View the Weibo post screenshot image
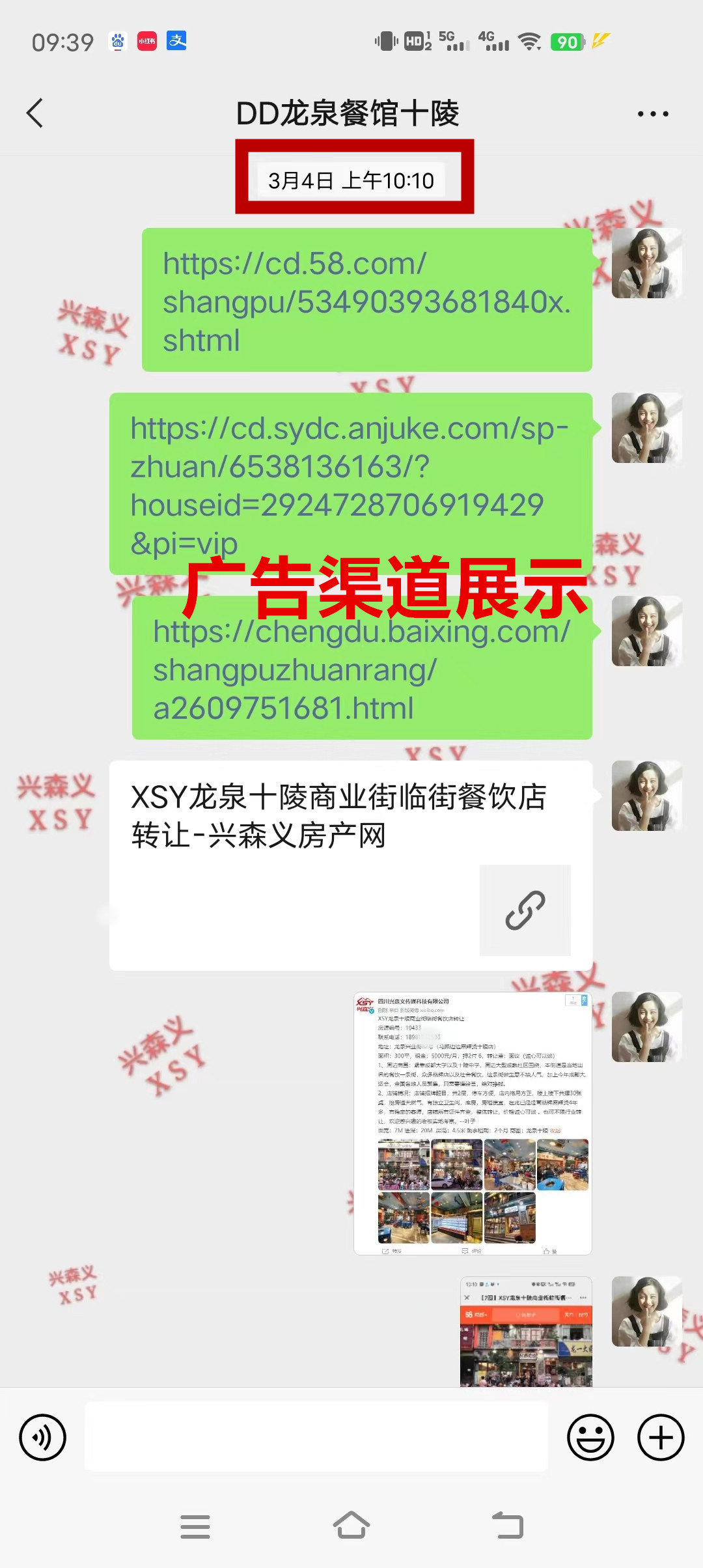This screenshot has width=703, height=1568. click(x=473, y=1123)
